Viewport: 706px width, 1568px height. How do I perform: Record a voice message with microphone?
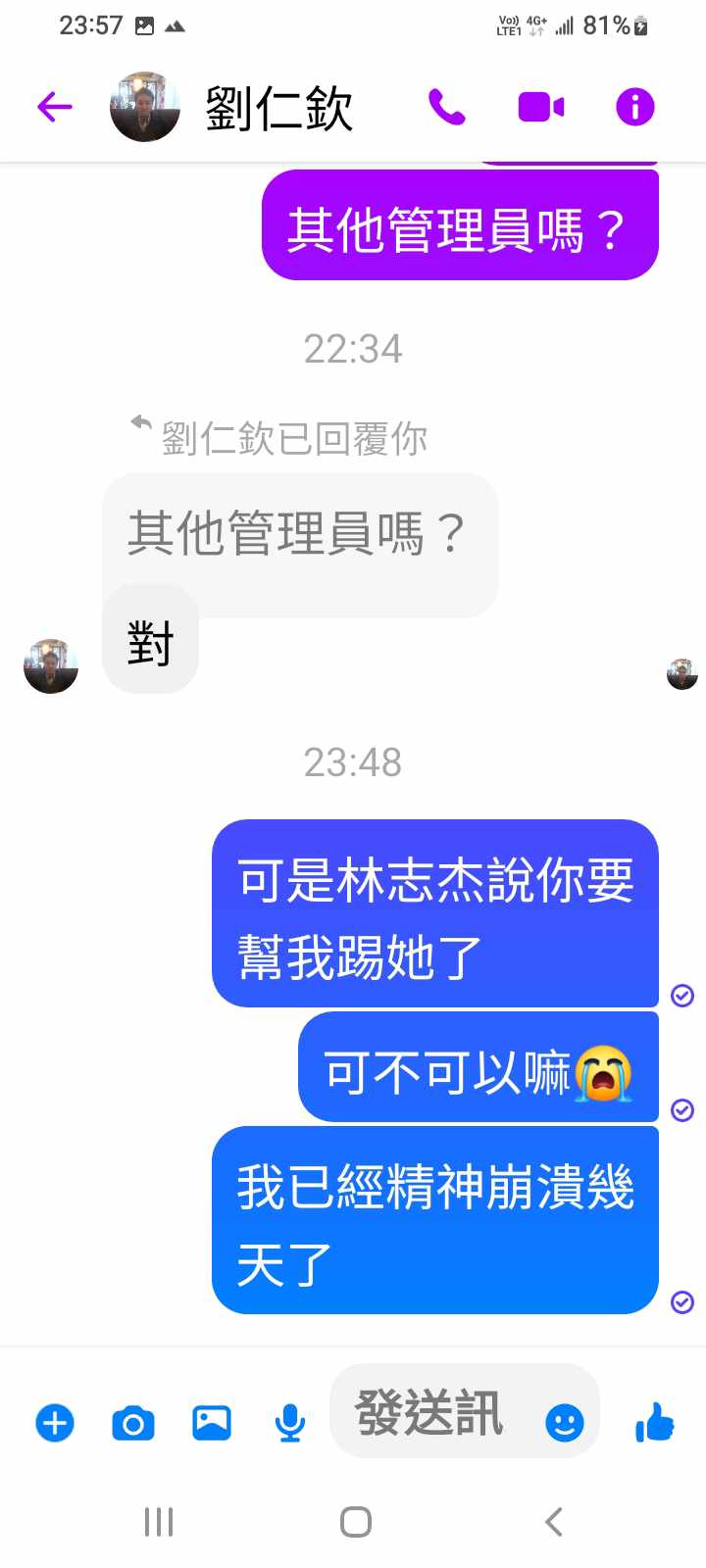tap(289, 1423)
